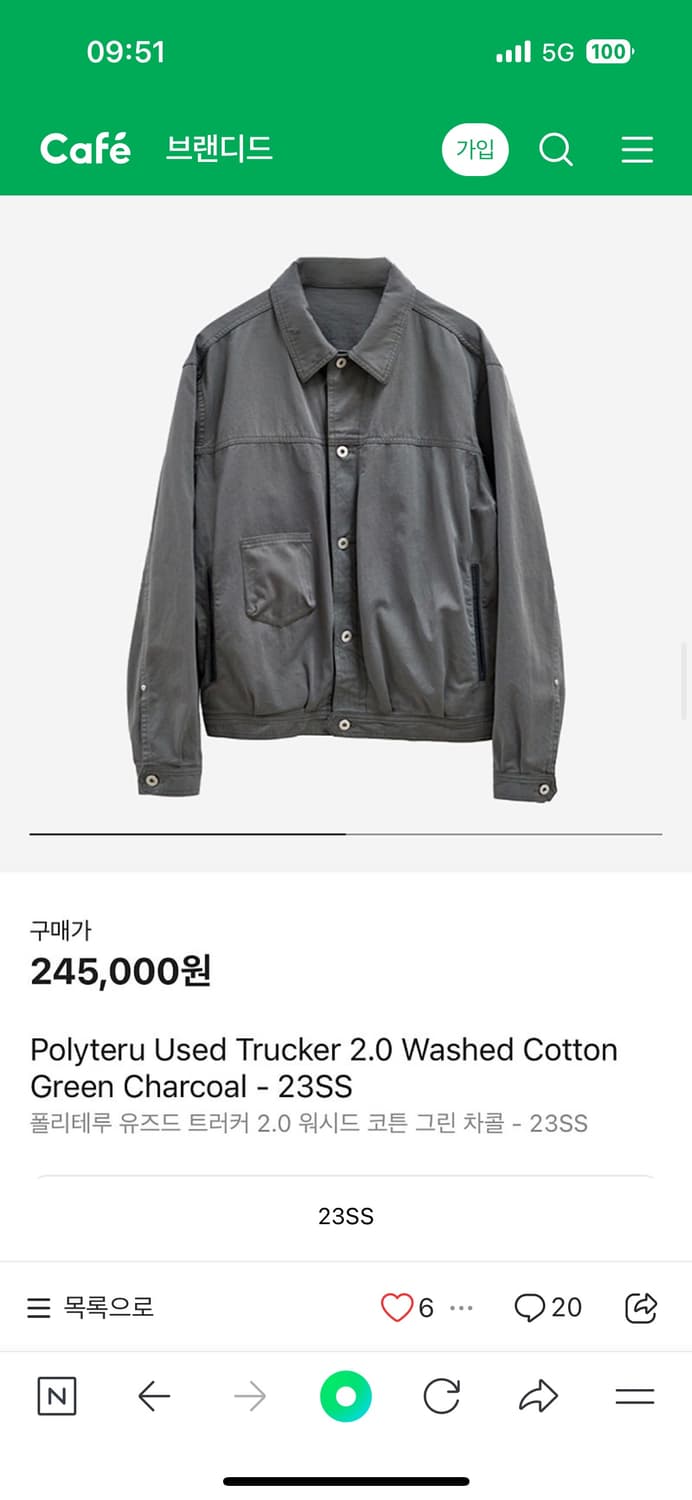Open the 브랜디드 cafe title
This screenshot has width=692, height=1500.
(219, 150)
